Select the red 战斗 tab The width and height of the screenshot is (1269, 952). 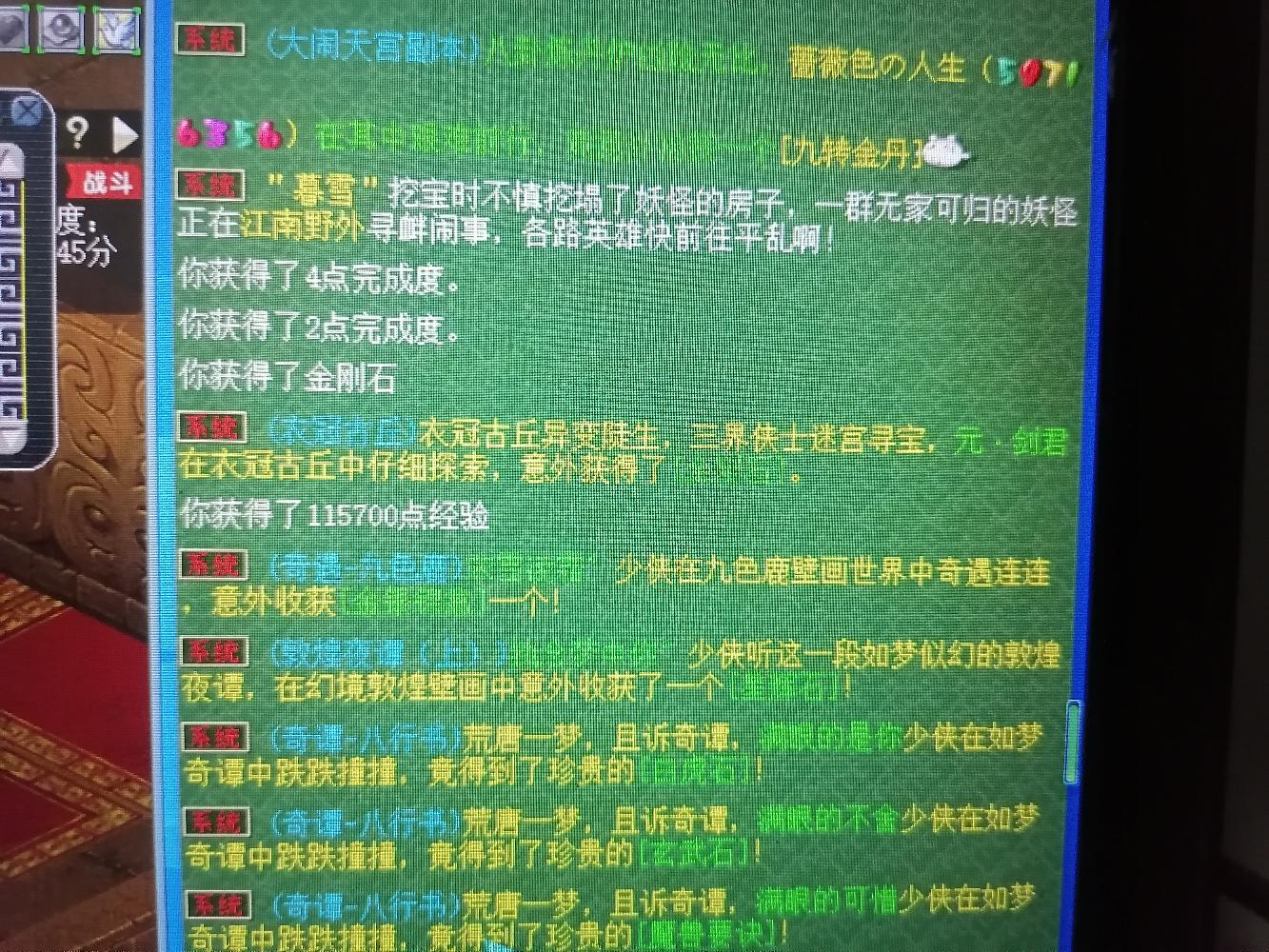tap(107, 181)
